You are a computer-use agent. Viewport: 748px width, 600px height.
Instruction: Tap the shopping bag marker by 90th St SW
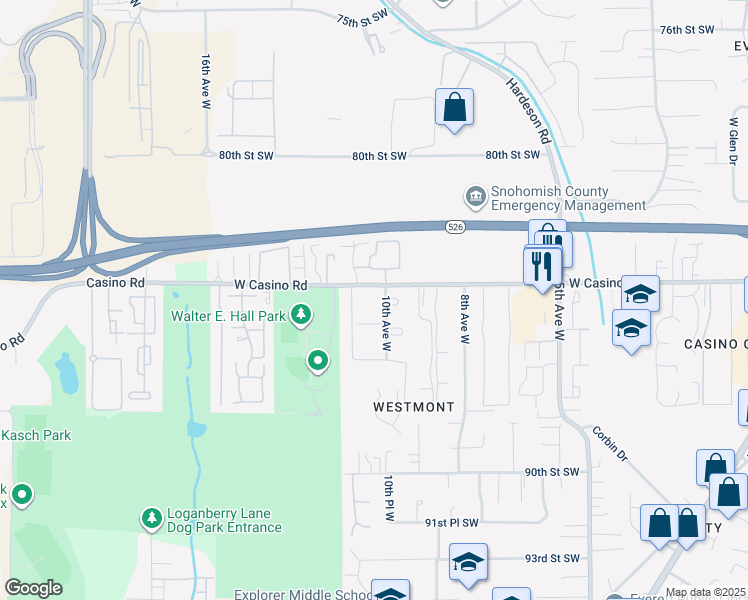[x=715, y=469]
